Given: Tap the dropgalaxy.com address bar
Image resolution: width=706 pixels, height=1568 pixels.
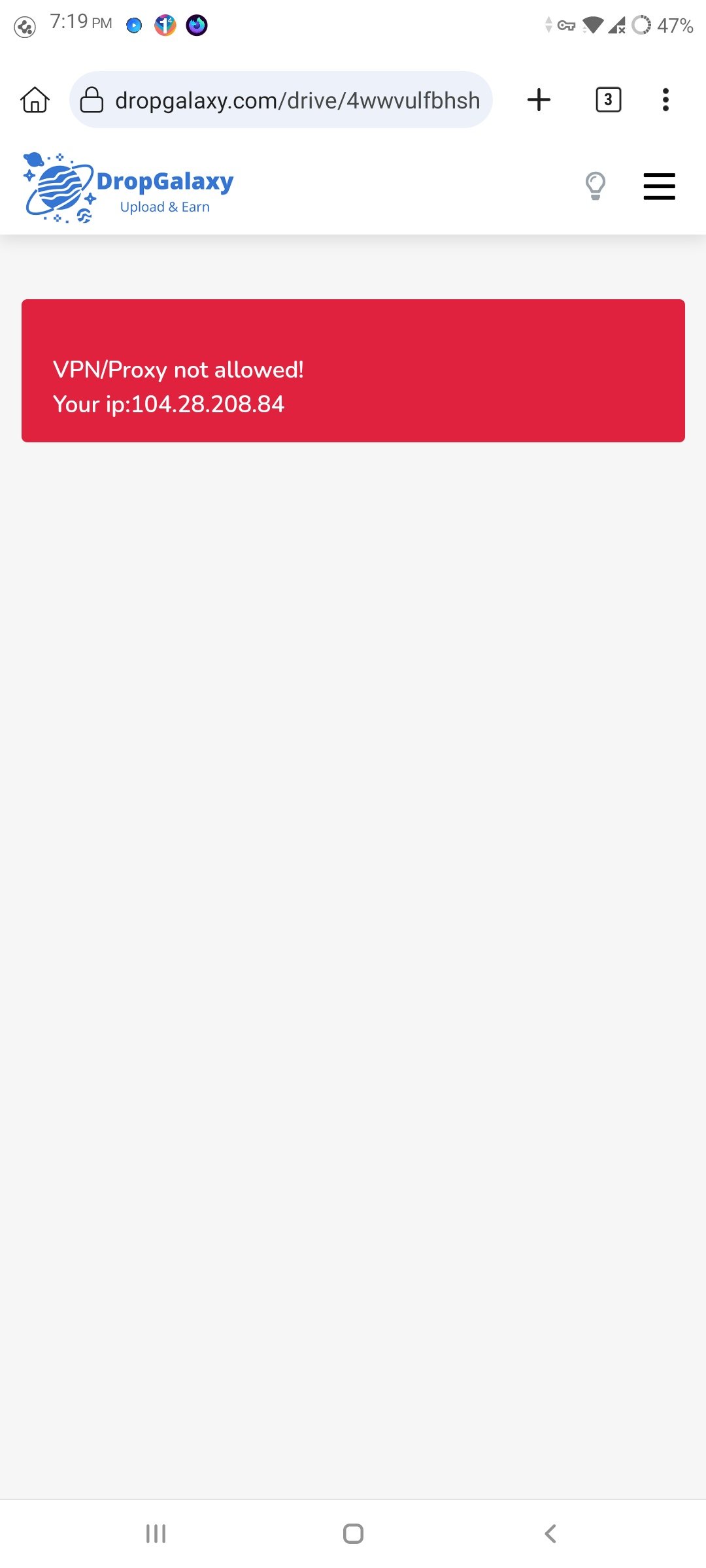Looking at the screenshot, I should 281,100.
